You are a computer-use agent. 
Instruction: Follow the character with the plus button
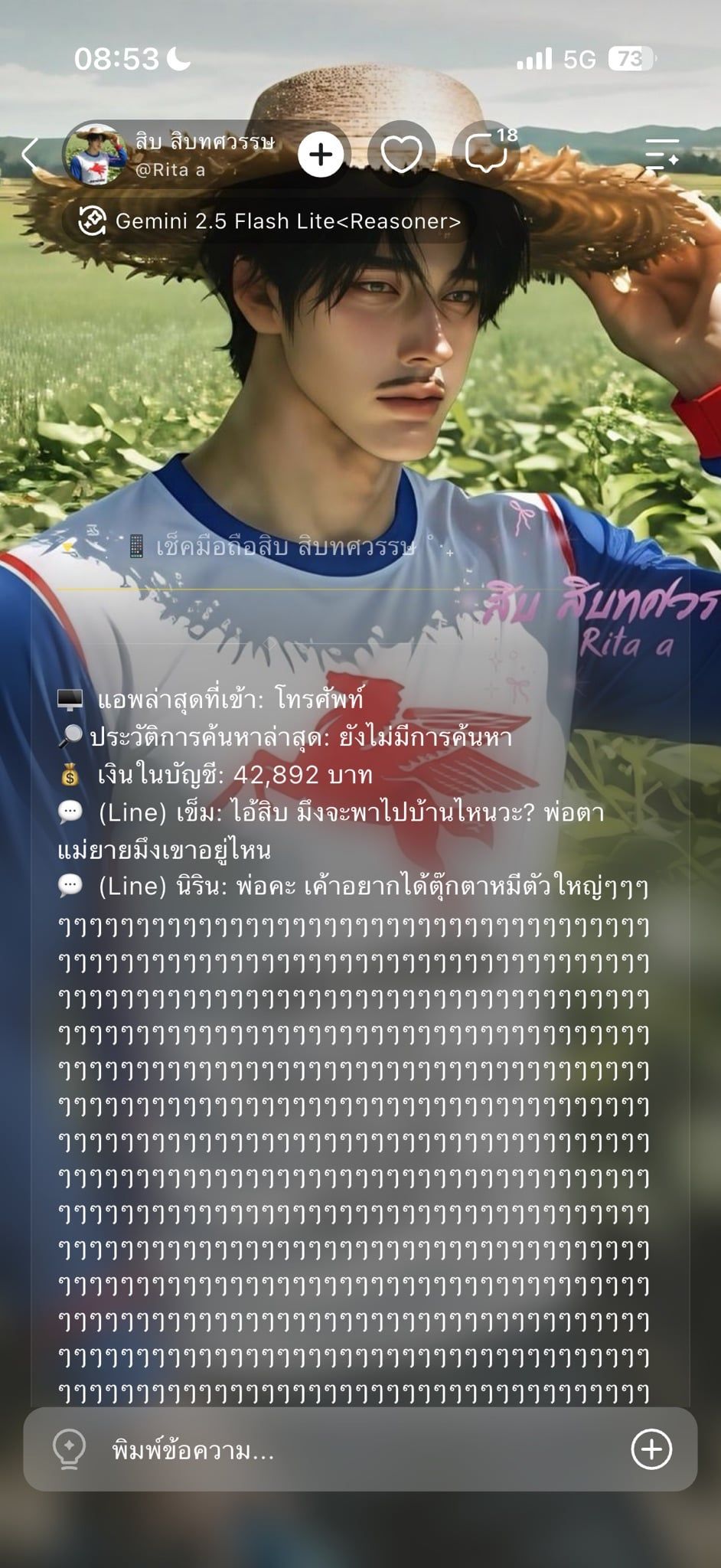[x=320, y=155]
